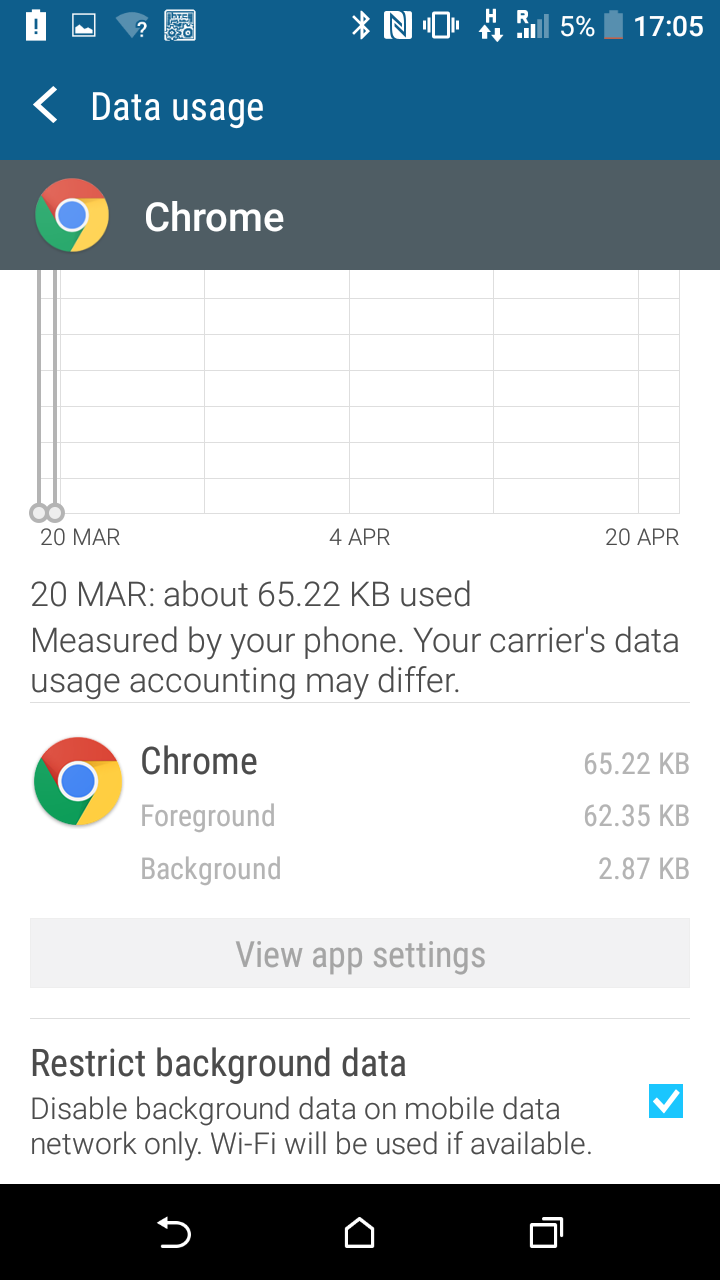Image resolution: width=720 pixels, height=1280 pixels.
Task: Go back from Data usage screen
Action: click(46, 106)
